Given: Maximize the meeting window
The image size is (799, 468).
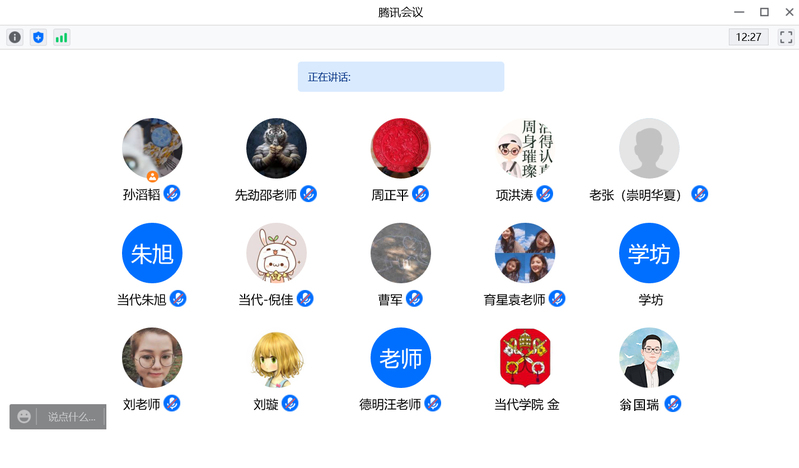Looking at the screenshot, I should point(764,12).
